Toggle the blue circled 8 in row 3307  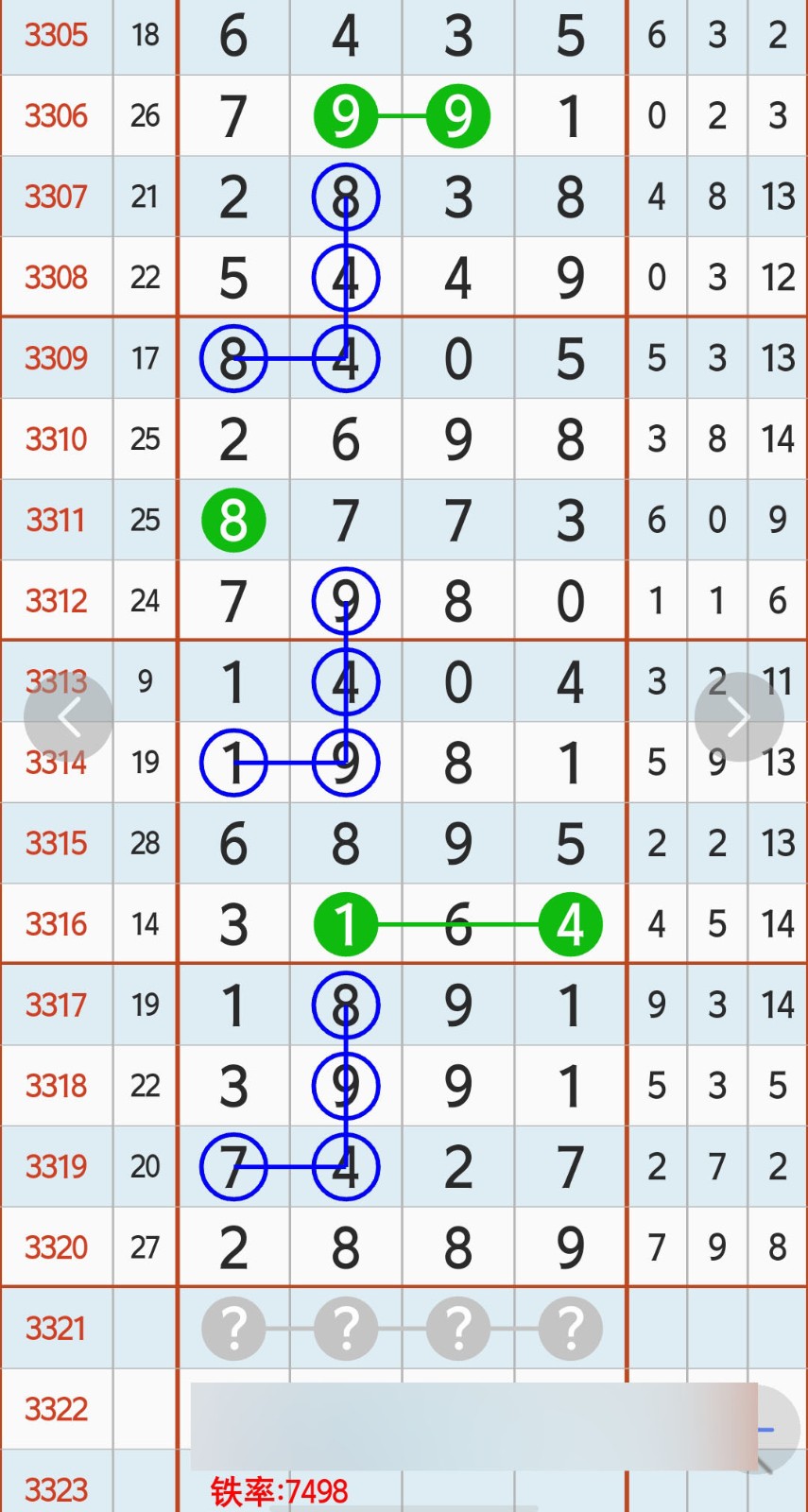point(345,197)
